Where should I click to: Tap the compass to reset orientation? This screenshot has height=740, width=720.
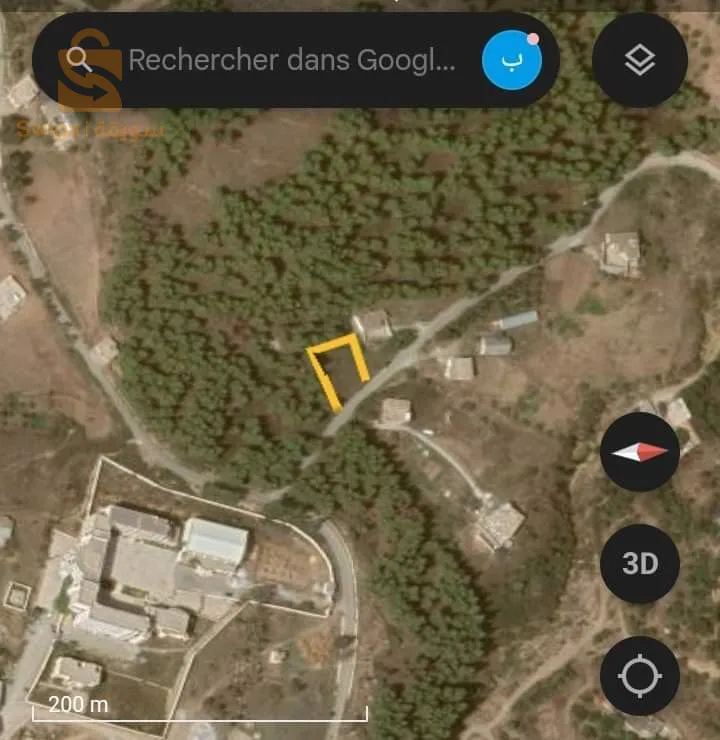(640, 451)
